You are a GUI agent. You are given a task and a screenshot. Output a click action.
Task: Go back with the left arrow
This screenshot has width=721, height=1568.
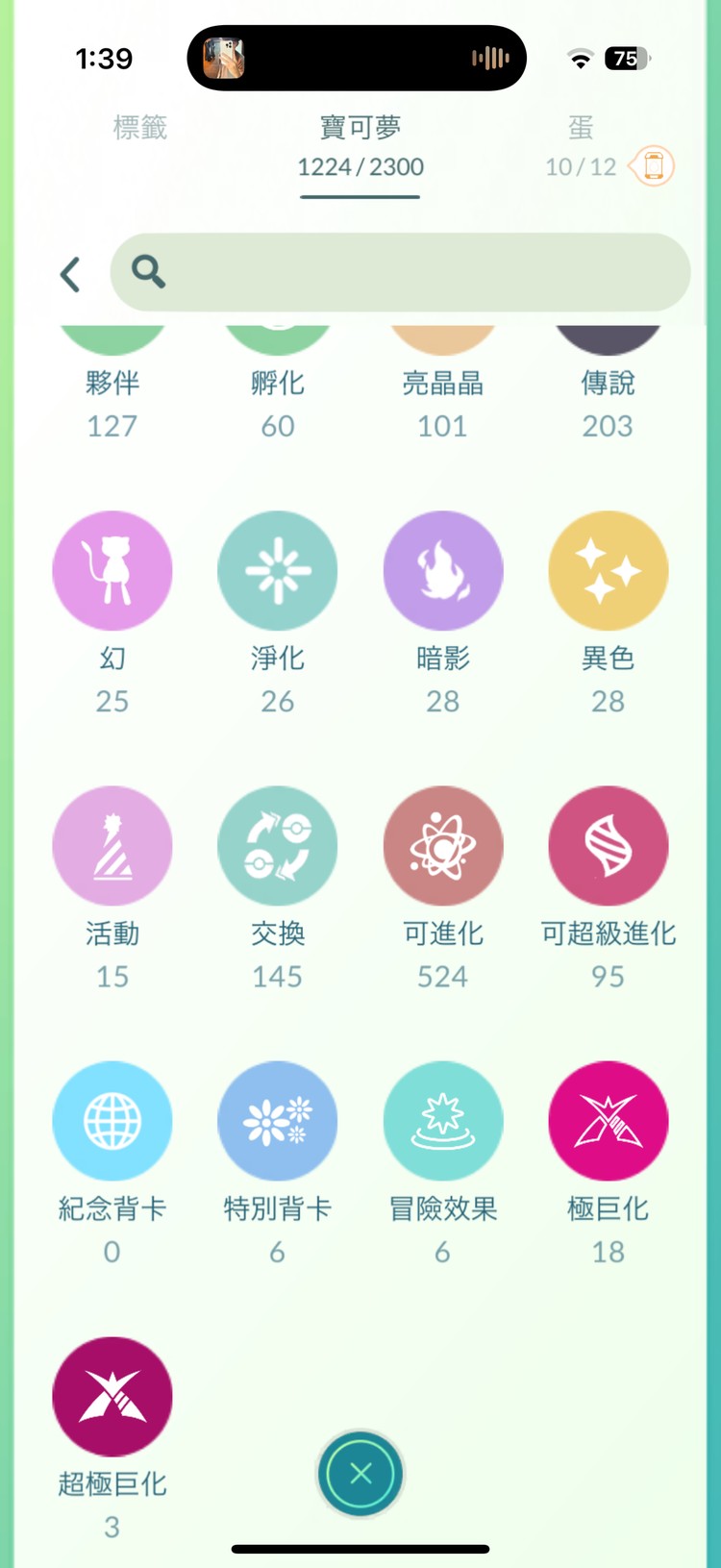(70, 275)
